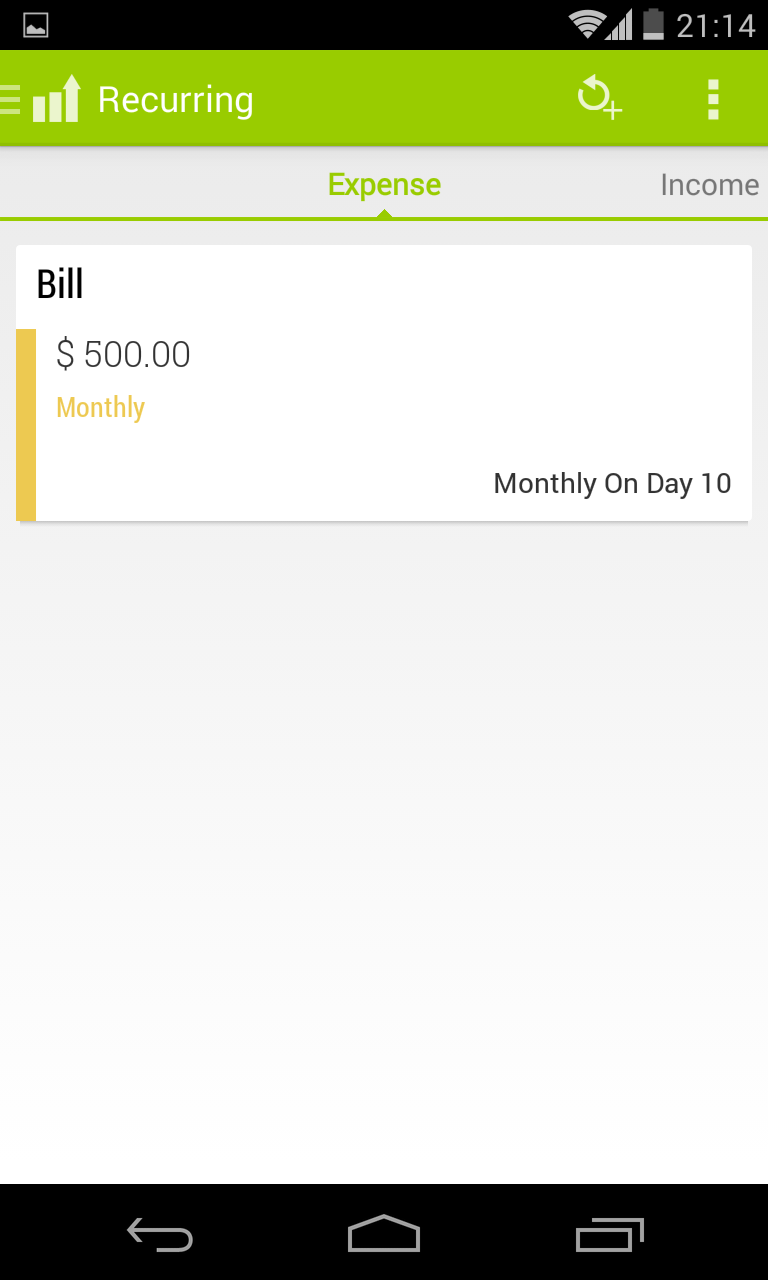
Task: Open the Recents navigation icon
Action: point(610,1235)
